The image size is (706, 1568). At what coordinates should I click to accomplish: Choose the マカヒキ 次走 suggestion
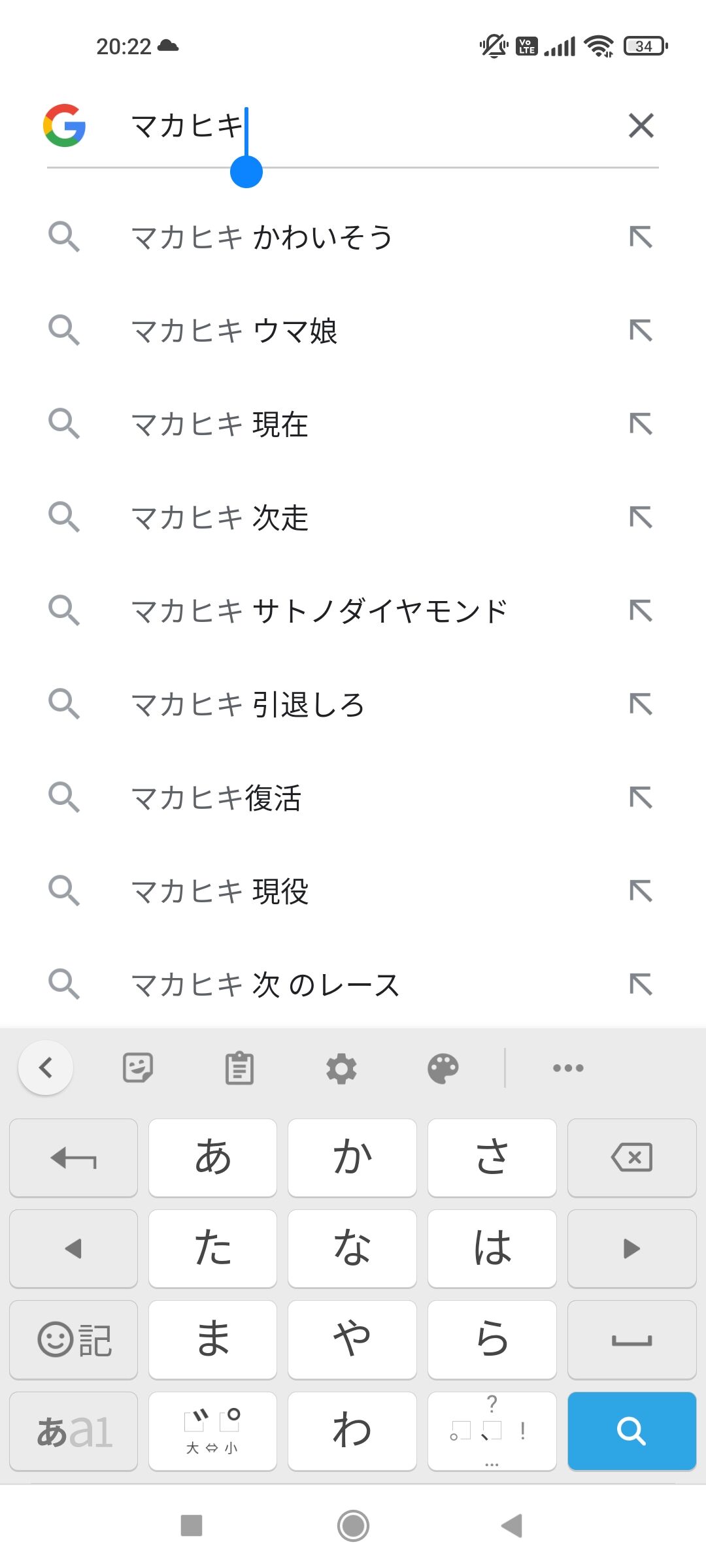(220, 517)
